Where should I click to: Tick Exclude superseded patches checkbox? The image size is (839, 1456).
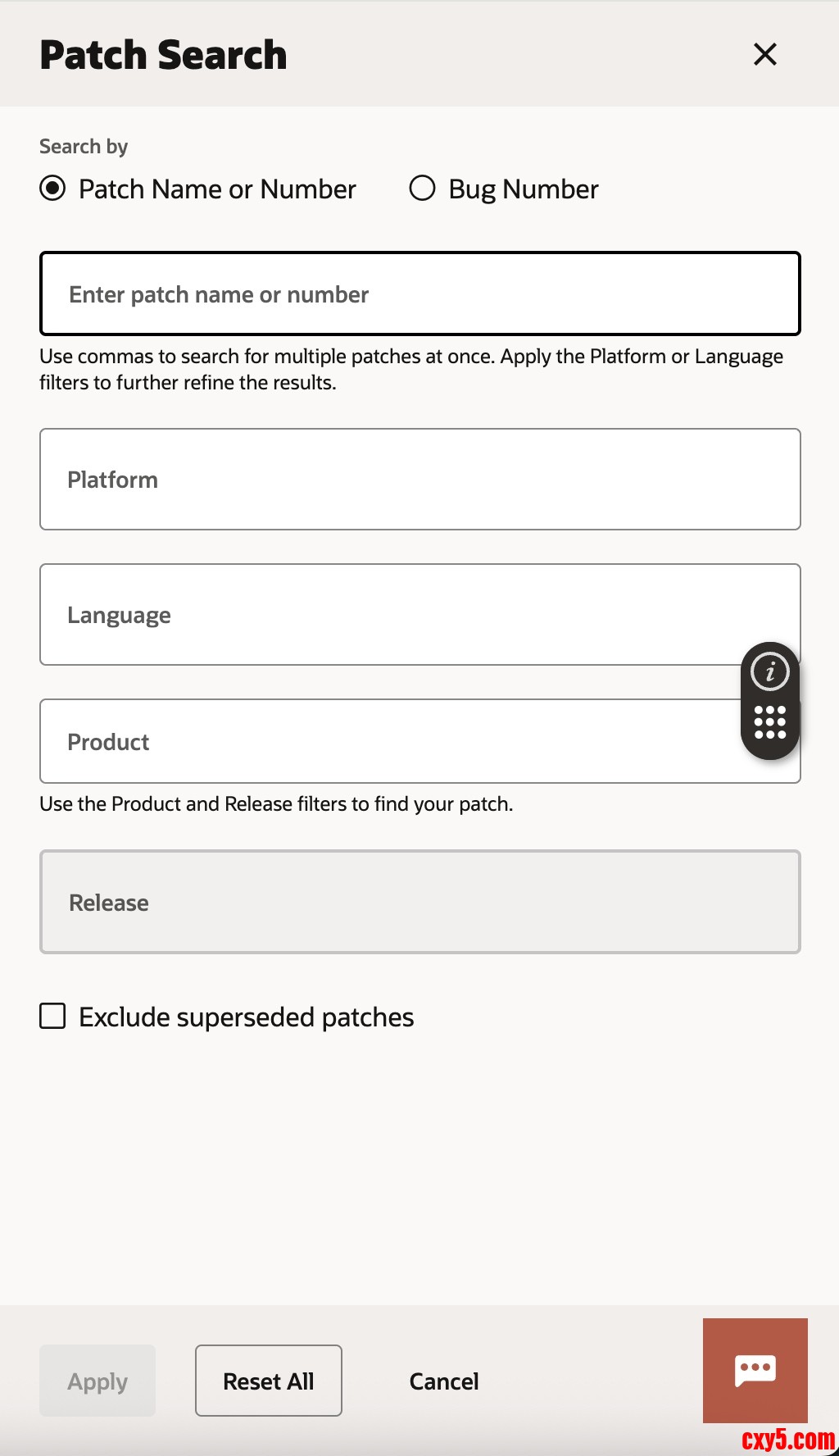[53, 1017]
